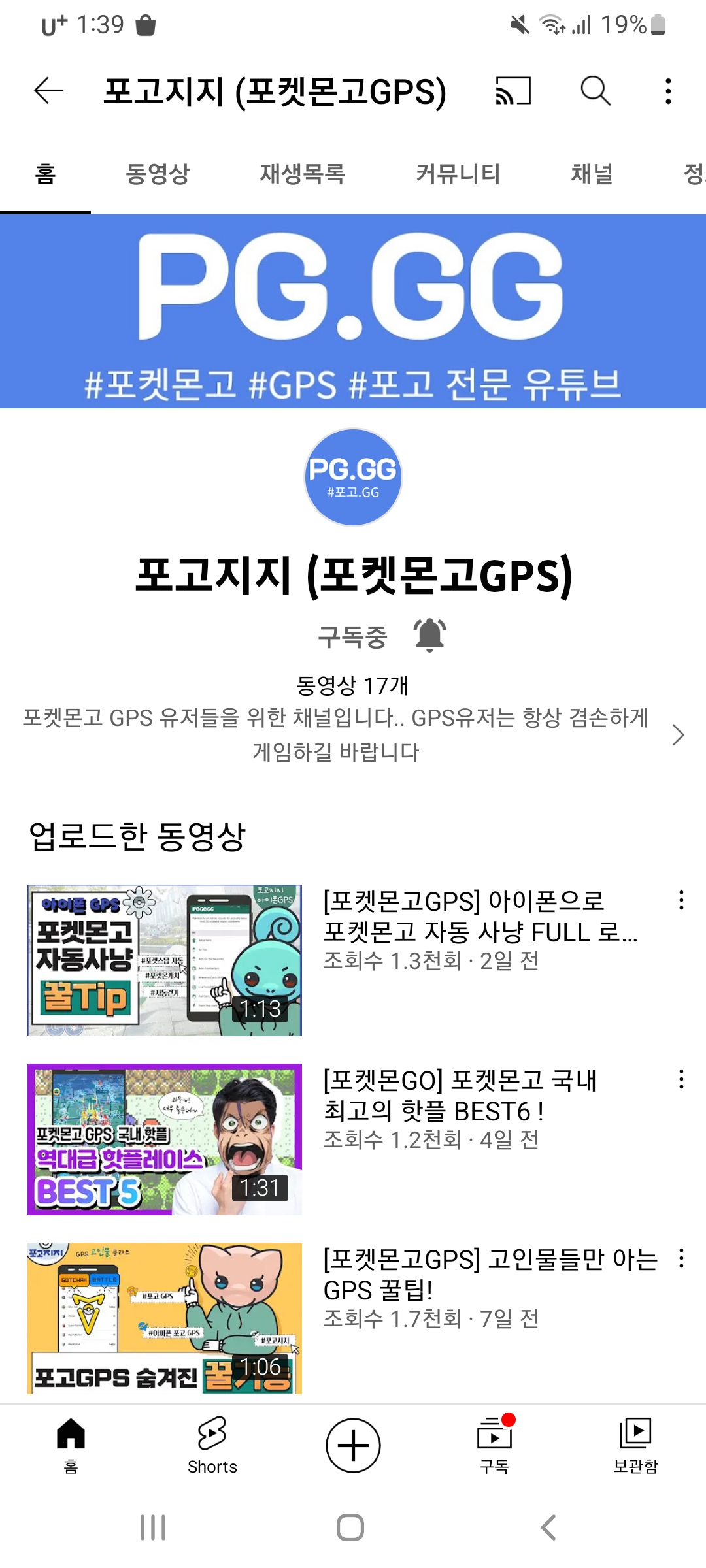706x1568 pixels.
Task: Go to the 구독 subscriptions tab
Action: [x=494, y=1445]
